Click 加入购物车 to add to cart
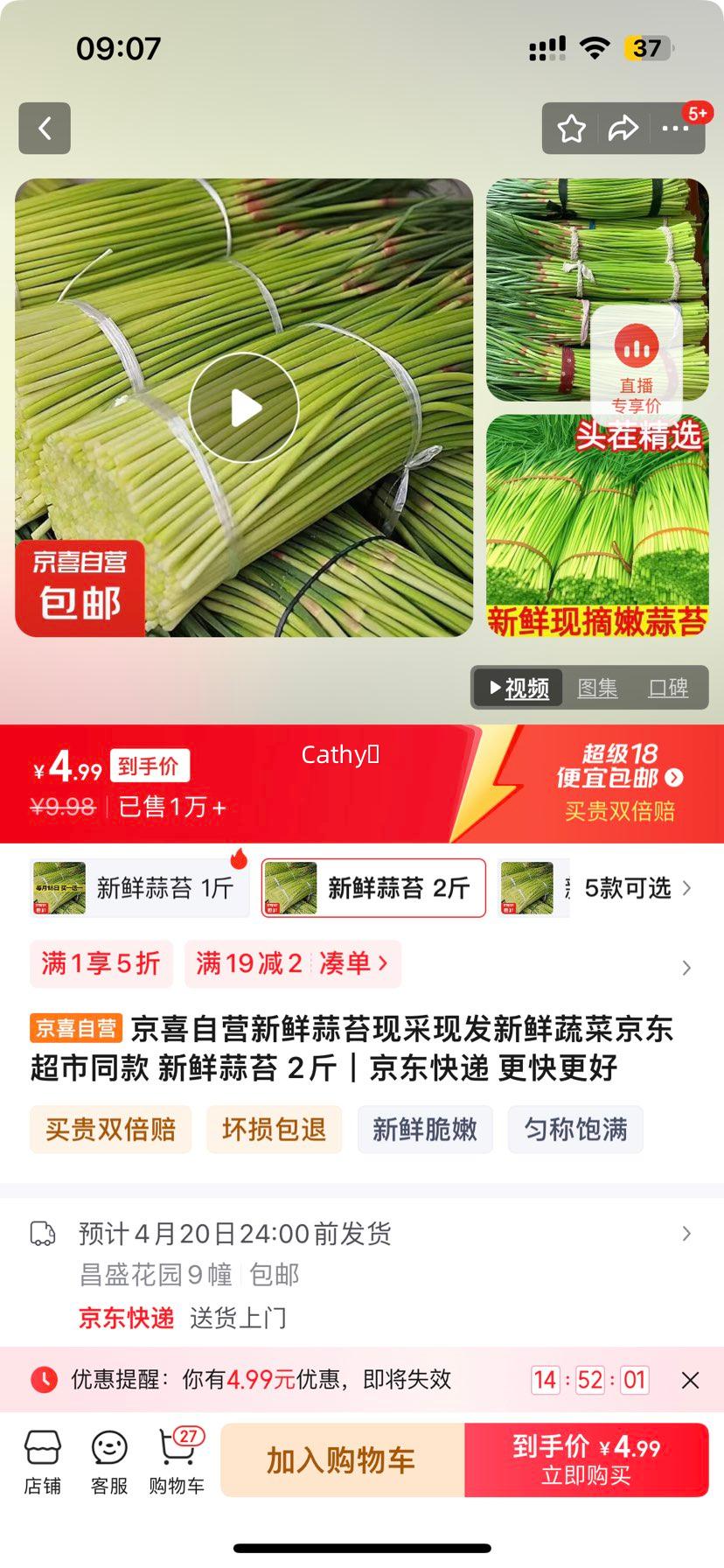Viewport: 724px width, 1568px height. click(x=343, y=1459)
